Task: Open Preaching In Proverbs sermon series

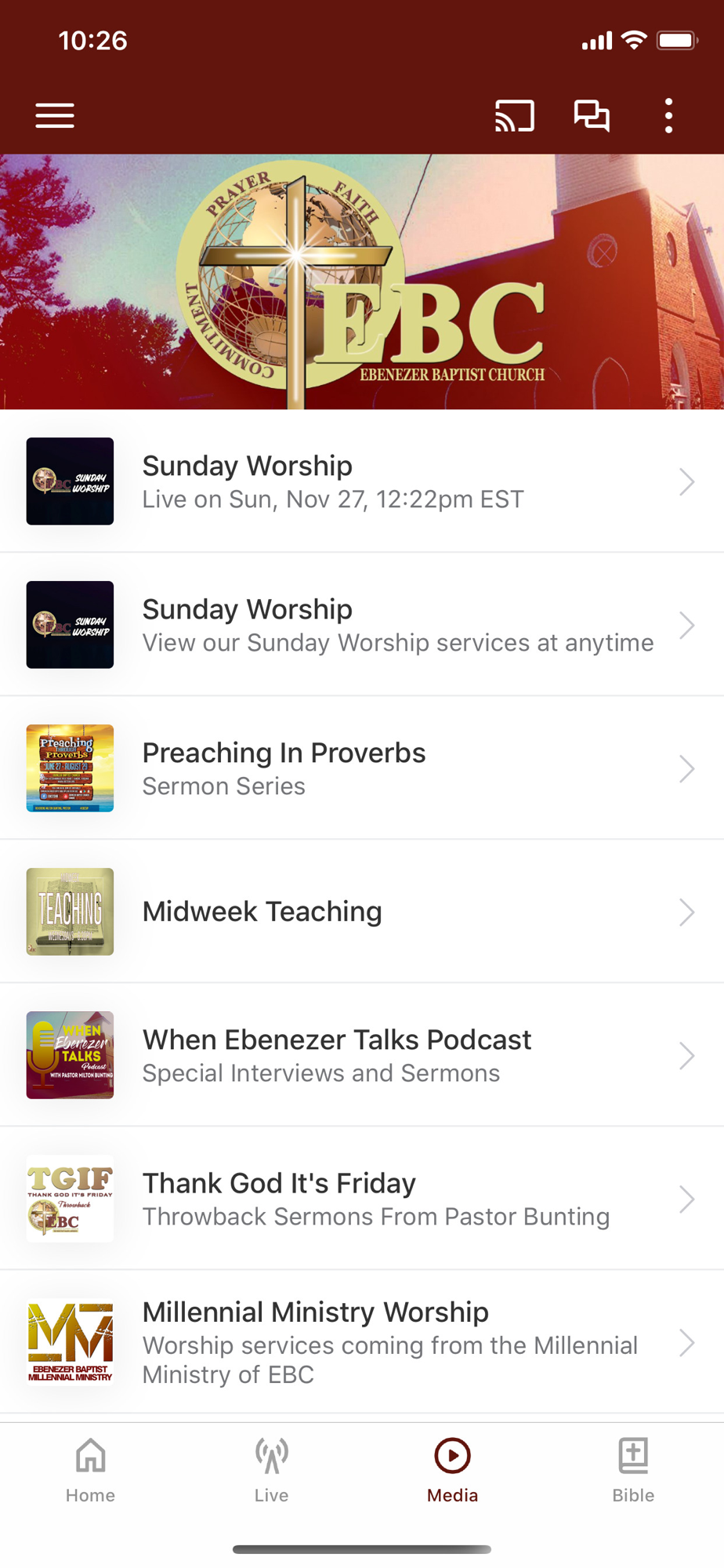Action: (362, 768)
